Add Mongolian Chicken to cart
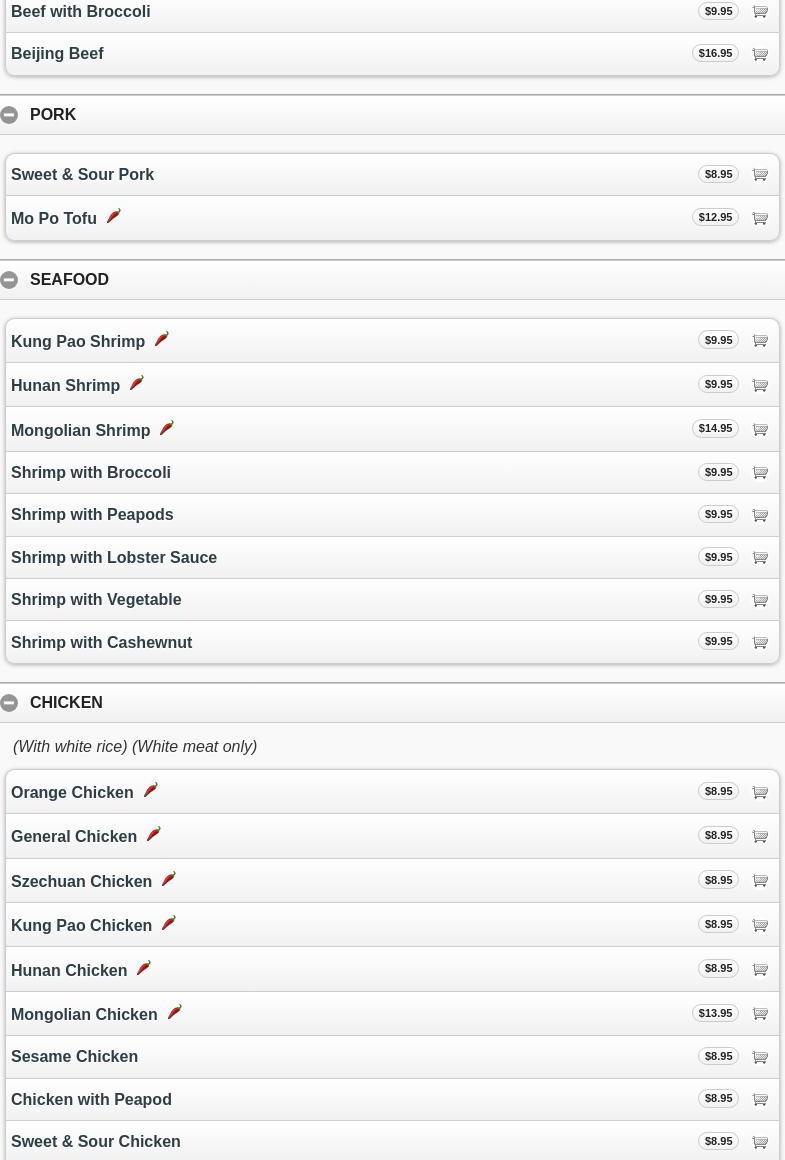Image resolution: width=785 pixels, height=1160 pixels. click(x=760, y=1014)
